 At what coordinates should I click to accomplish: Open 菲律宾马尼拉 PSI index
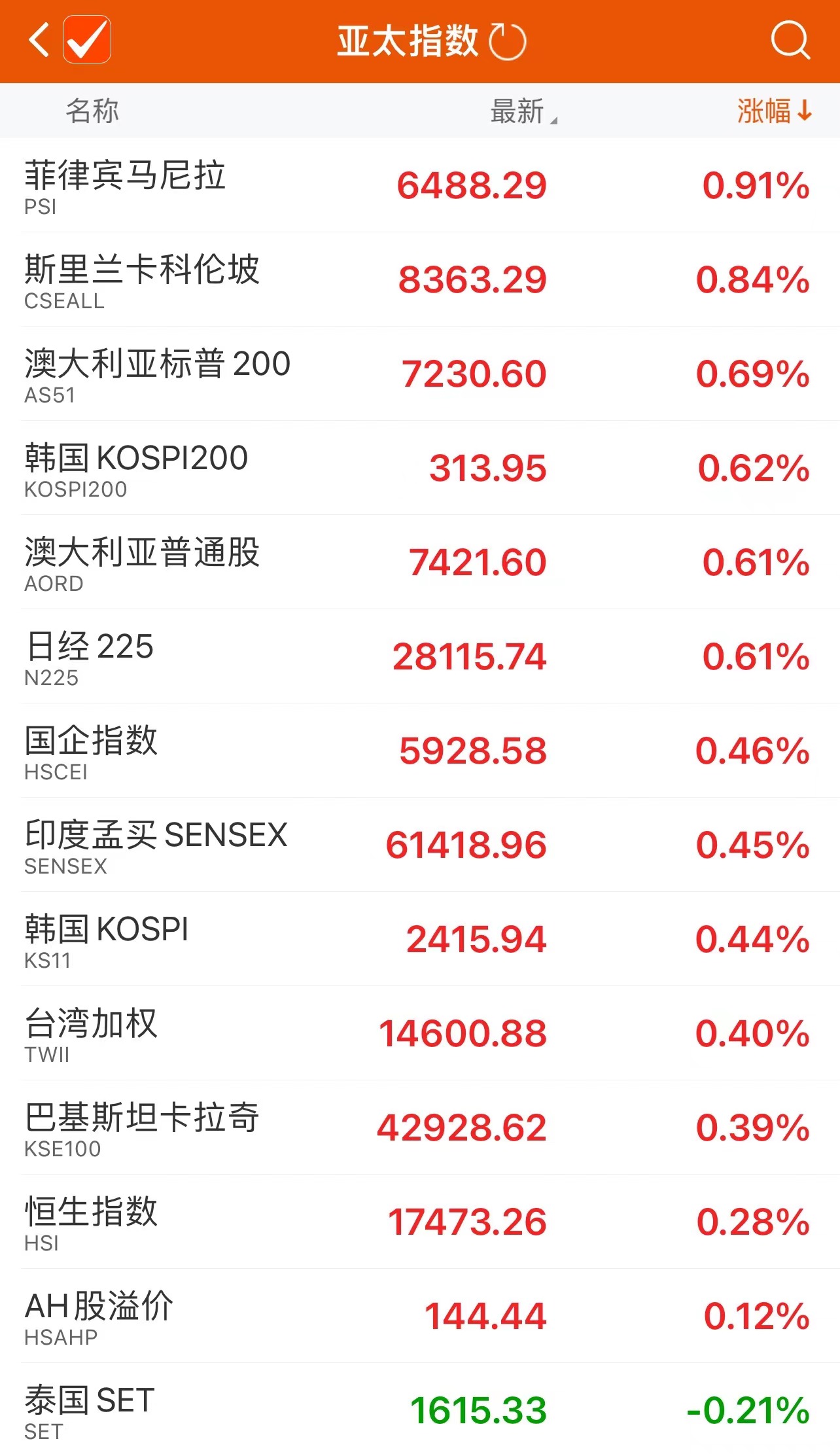coord(420,185)
